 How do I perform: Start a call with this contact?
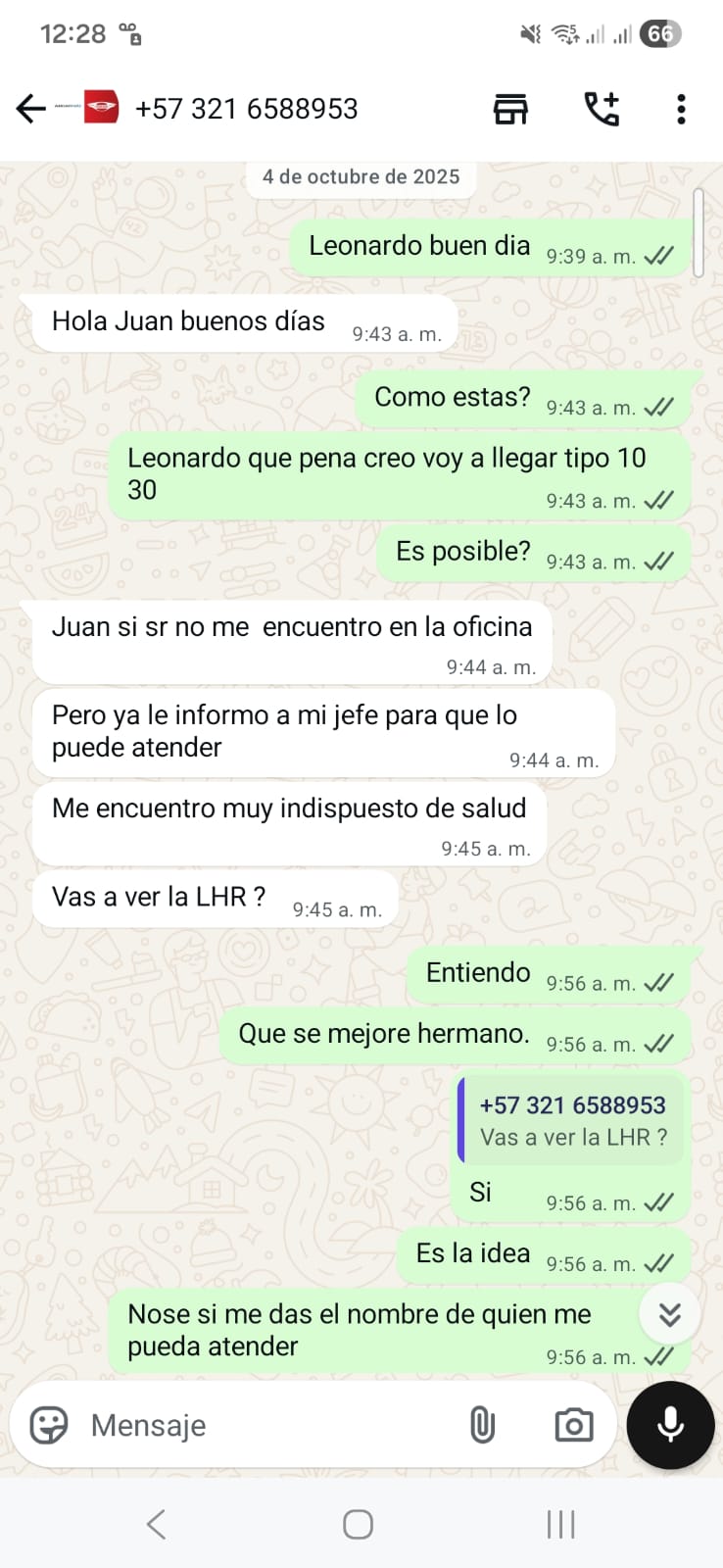602,109
